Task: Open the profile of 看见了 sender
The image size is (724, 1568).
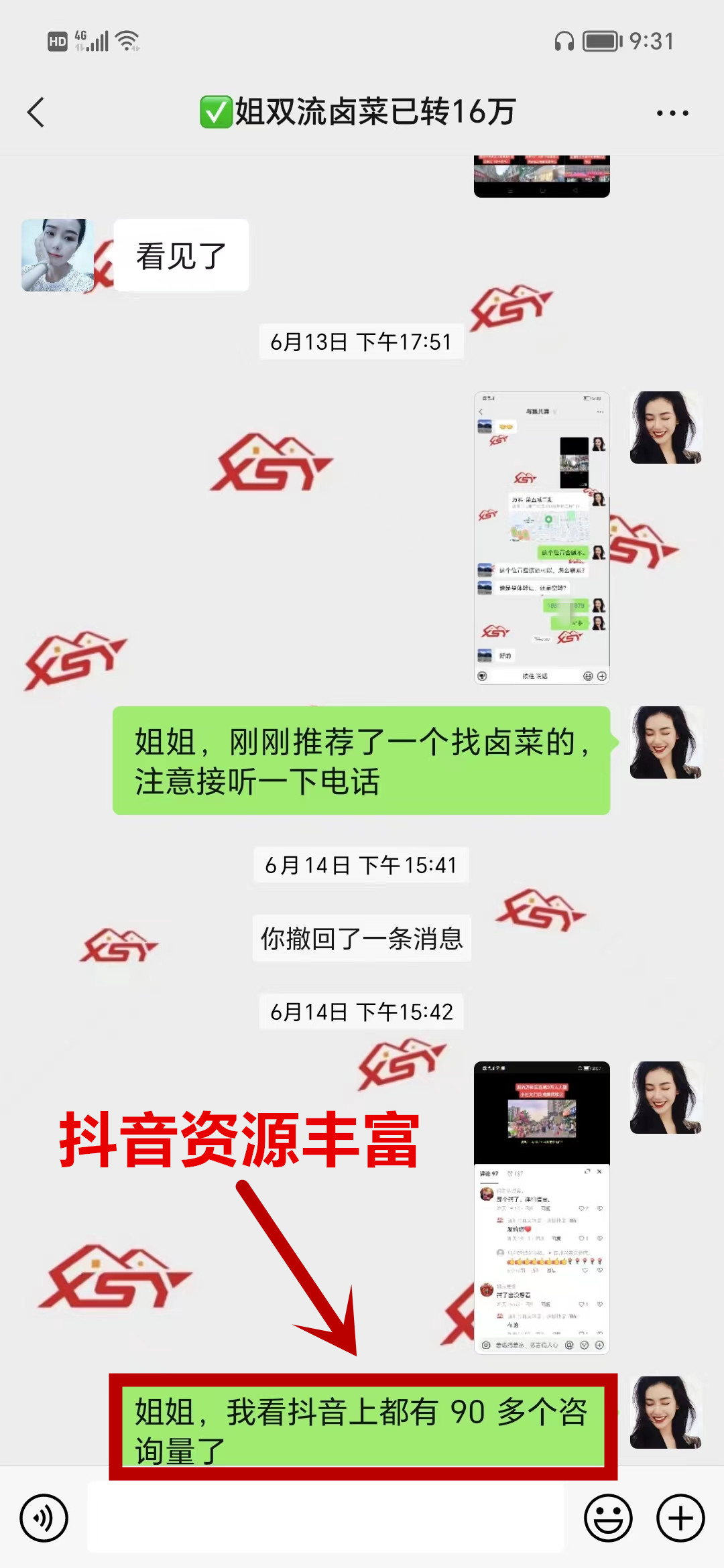Action: pos(58,255)
